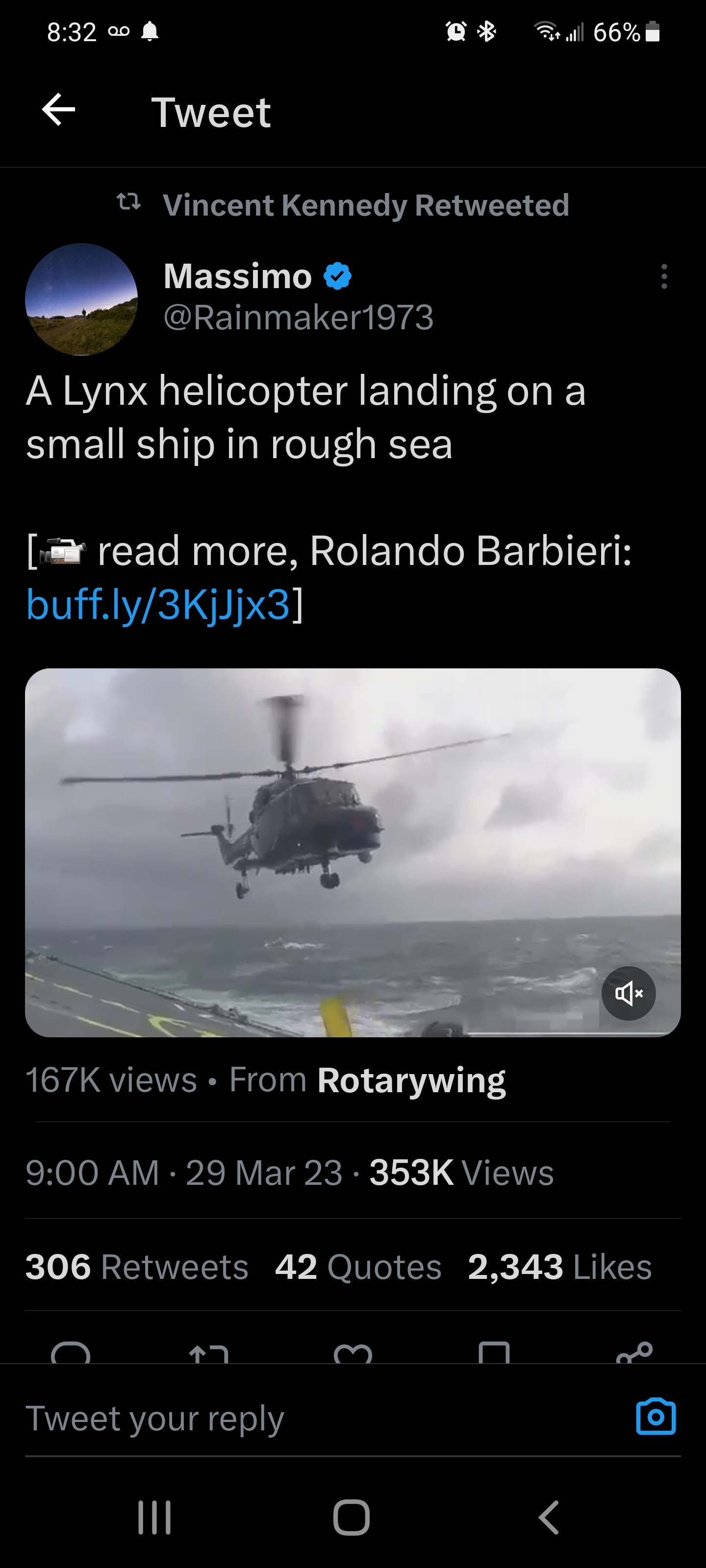Attach a photo with the camera icon

pos(656,1417)
